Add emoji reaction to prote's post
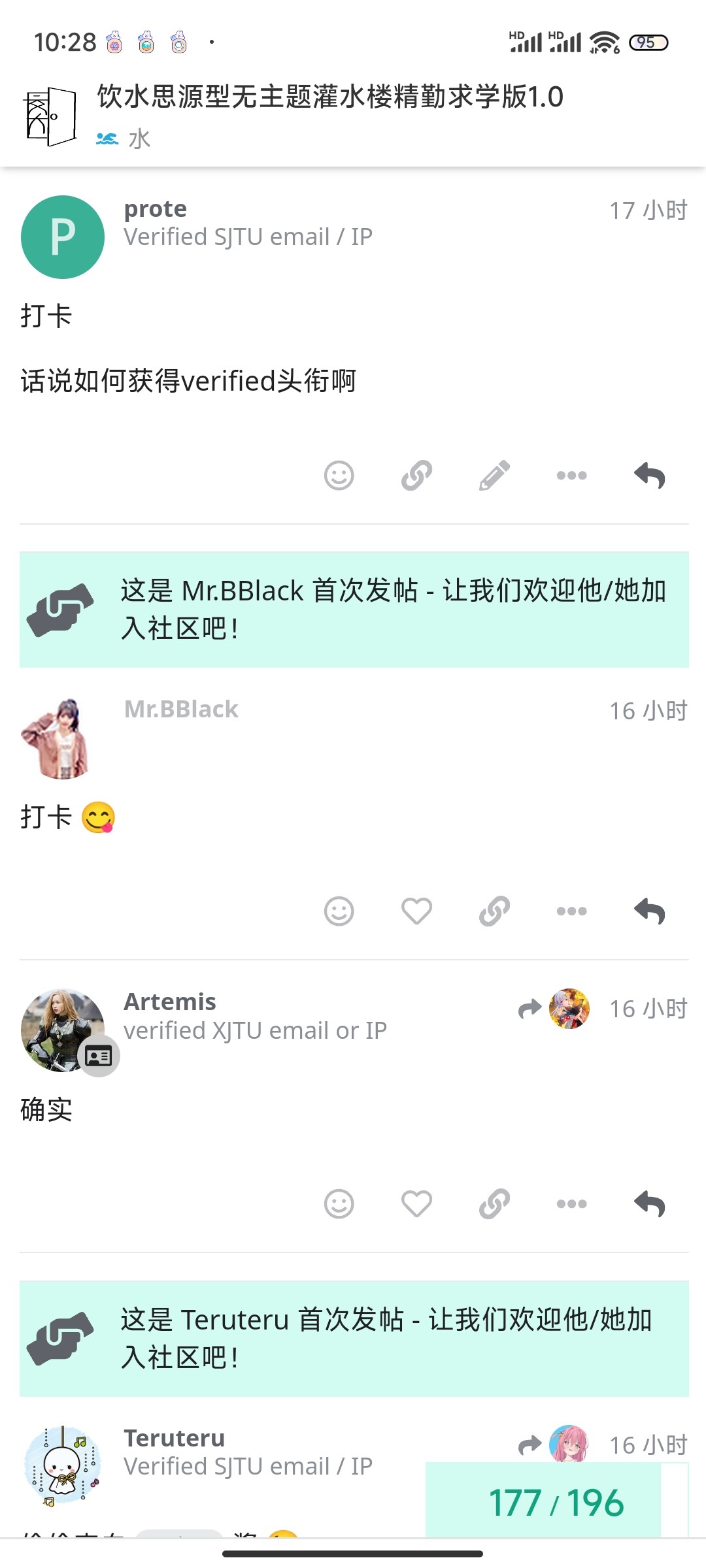Viewport: 706px width, 1568px height. [x=339, y=476]
